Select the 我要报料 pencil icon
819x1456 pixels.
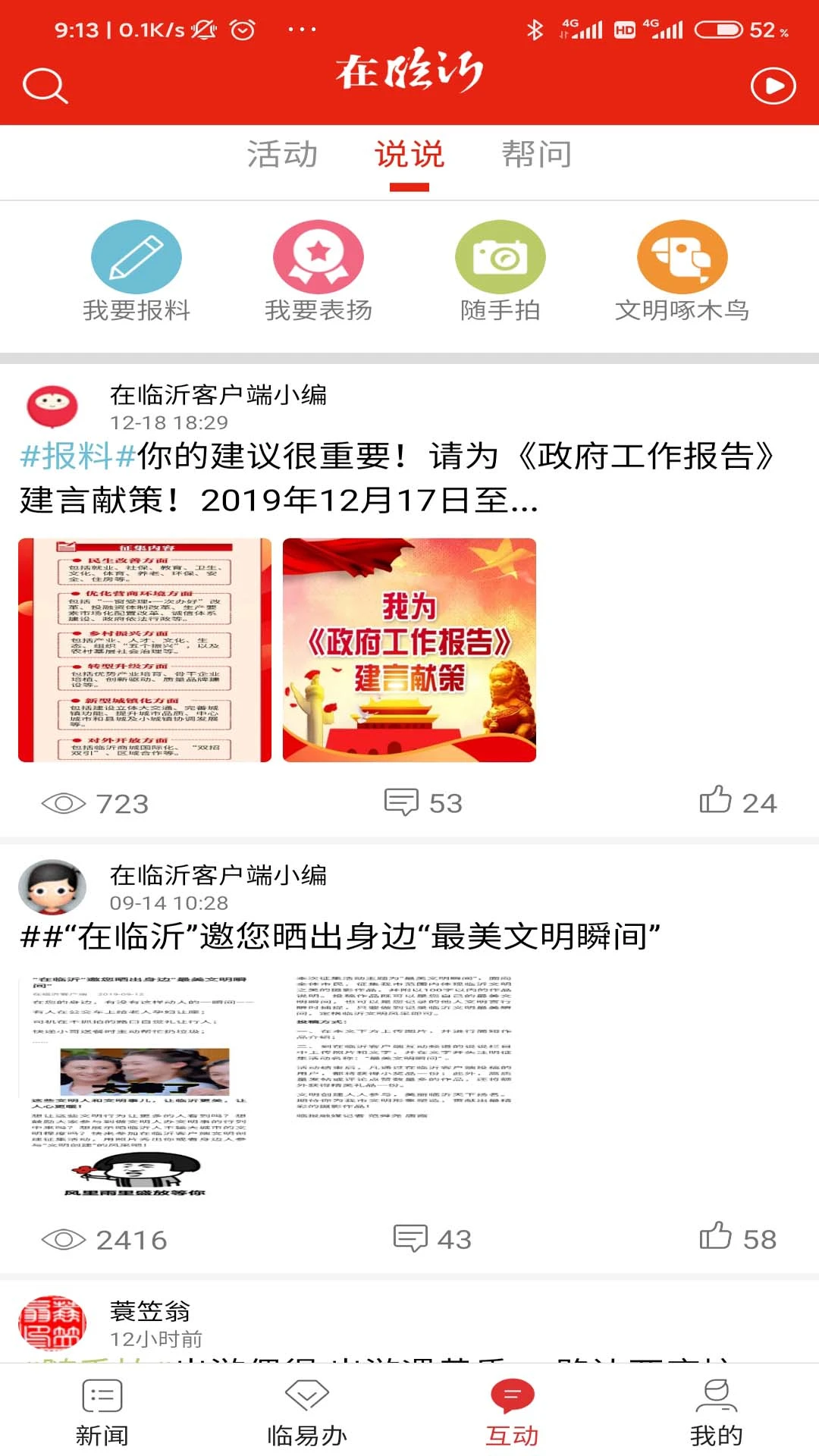coord(135,258)
